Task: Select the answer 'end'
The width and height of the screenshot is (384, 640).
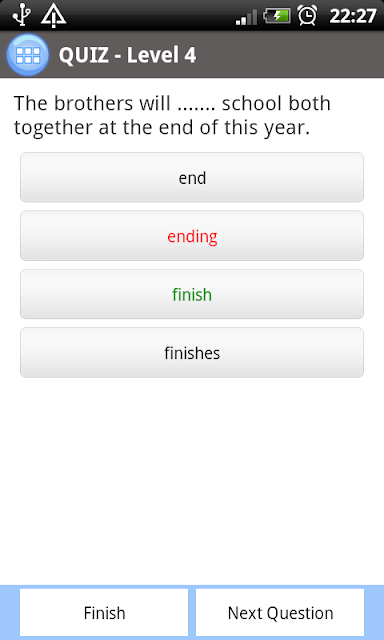Action: point(192,178)
